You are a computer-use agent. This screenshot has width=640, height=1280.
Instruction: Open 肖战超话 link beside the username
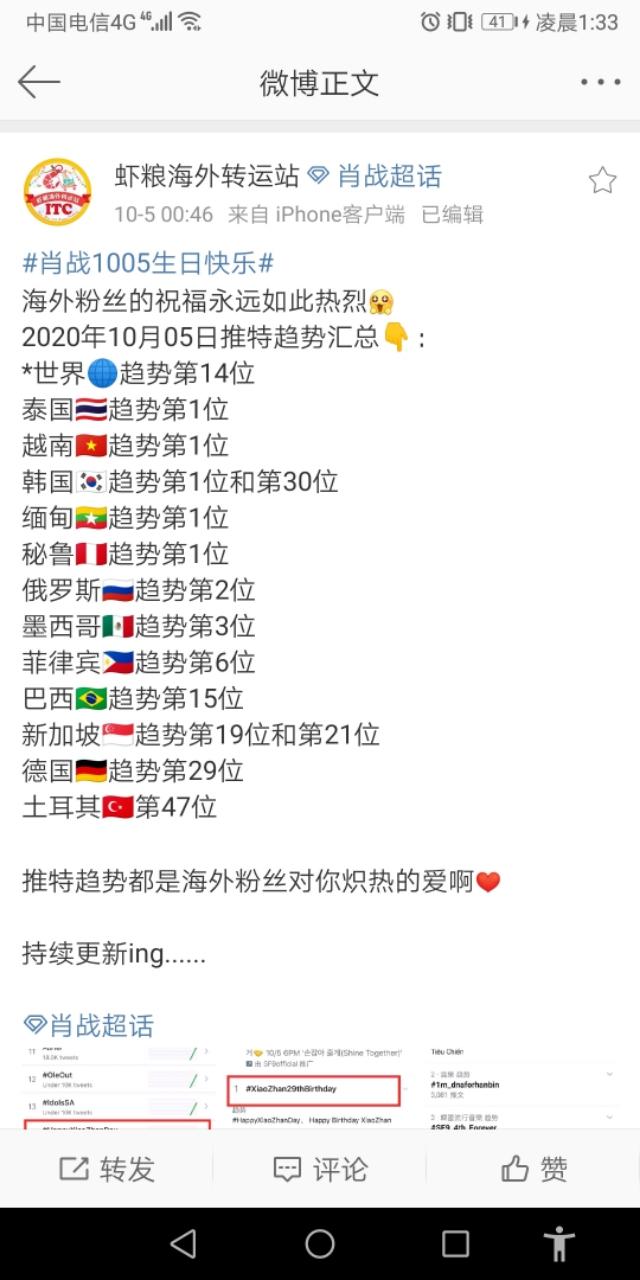tap(375, 177)
